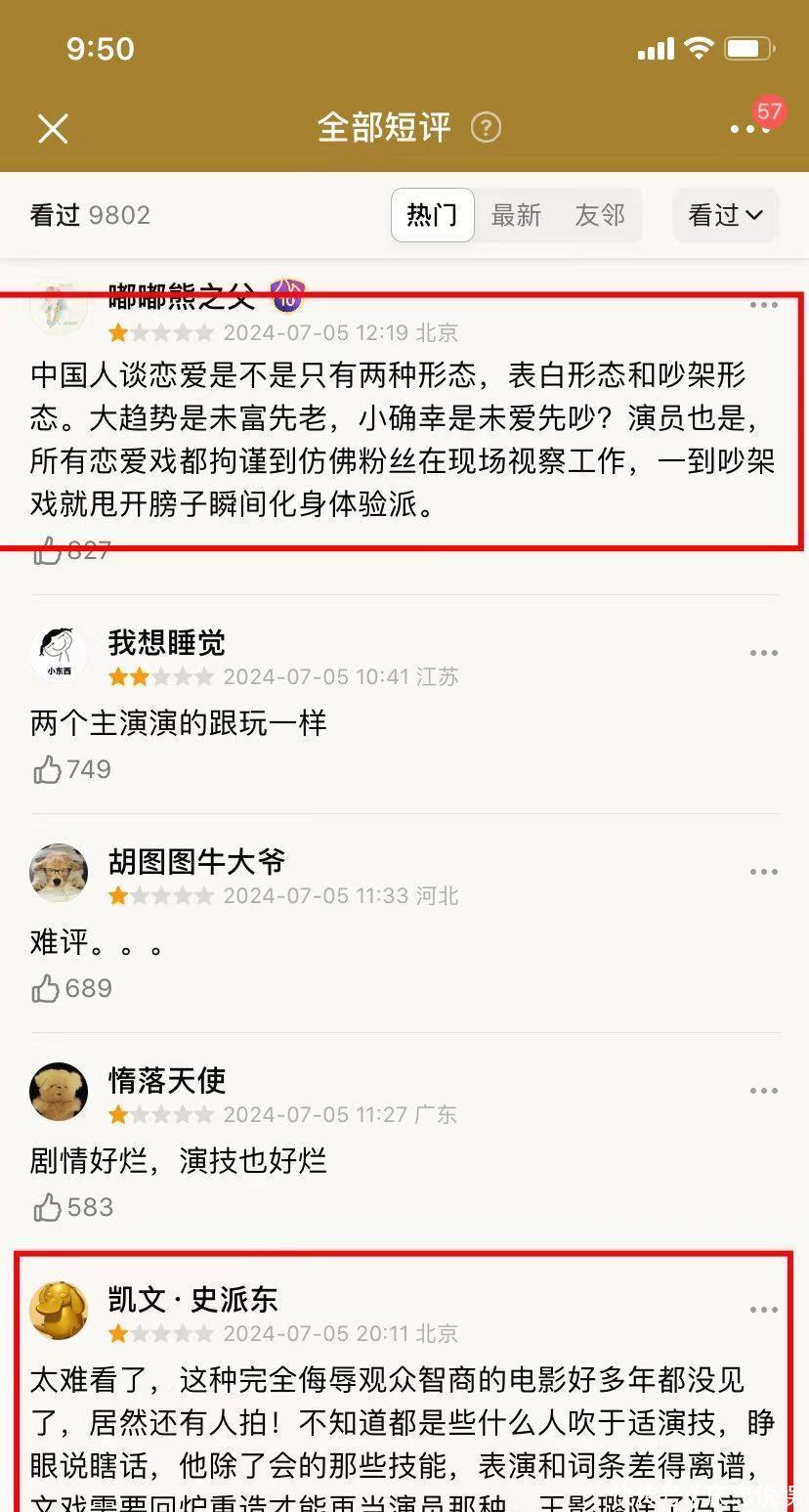Screen dimensions: 809x1512
Task: Like 惰落天使's review
Action: point(47,1208)
